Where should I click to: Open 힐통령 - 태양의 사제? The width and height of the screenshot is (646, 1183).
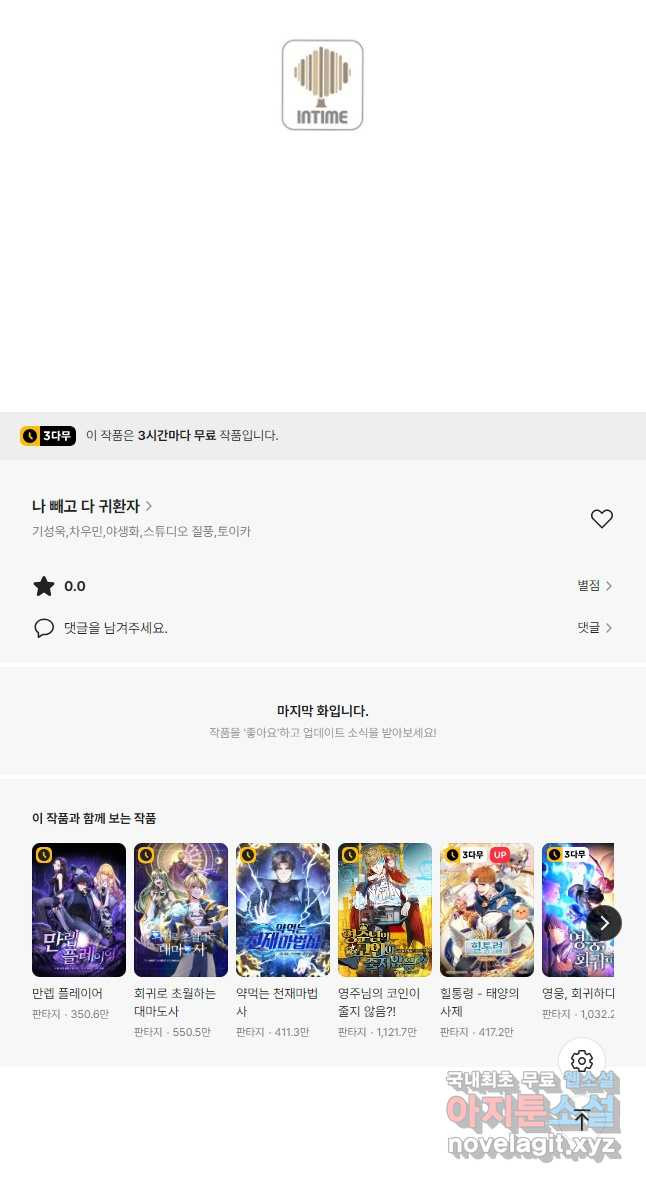pos(487,910)
